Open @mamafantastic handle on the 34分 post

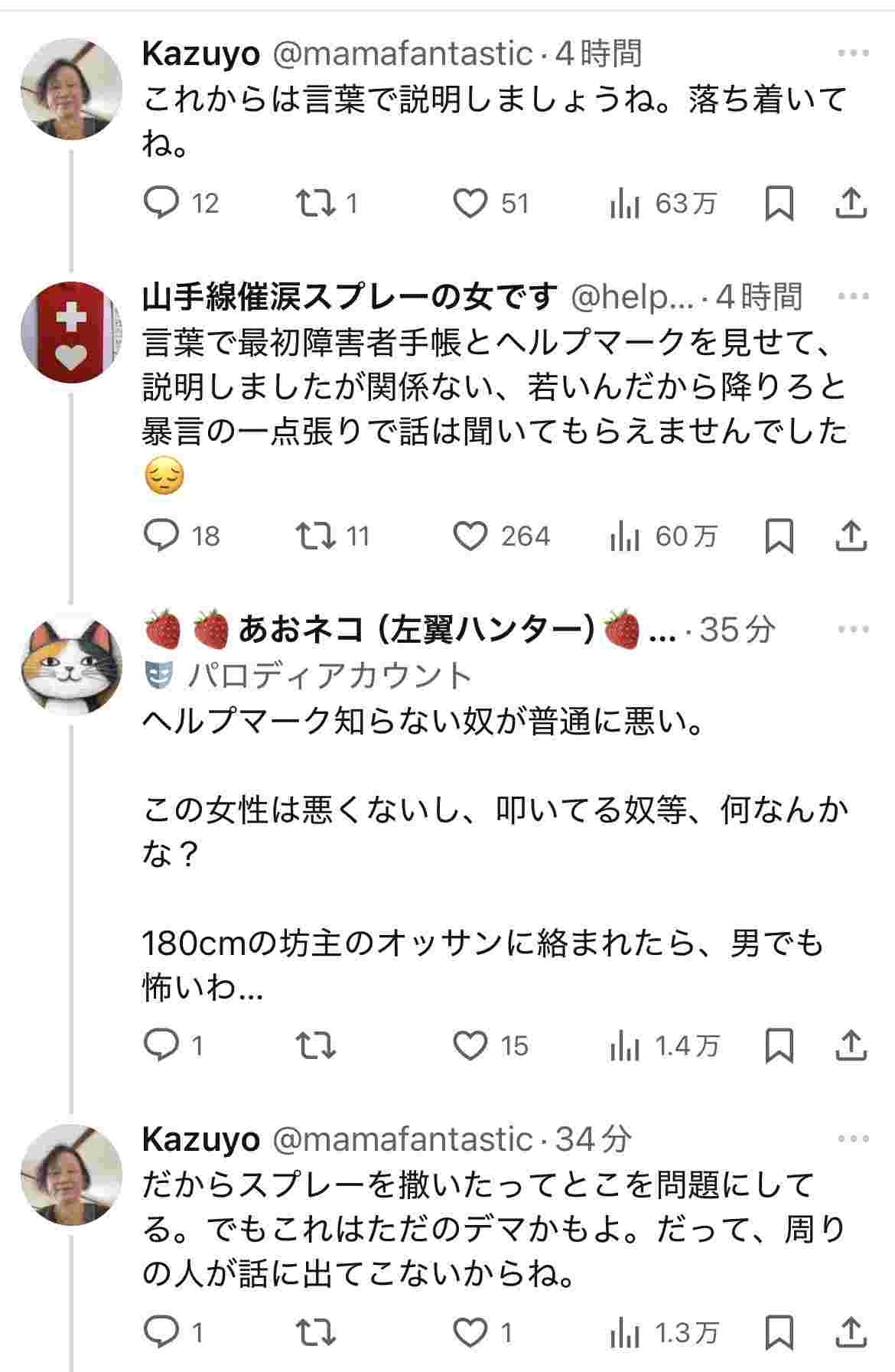pyautogui.click(x=402, y=1139)
